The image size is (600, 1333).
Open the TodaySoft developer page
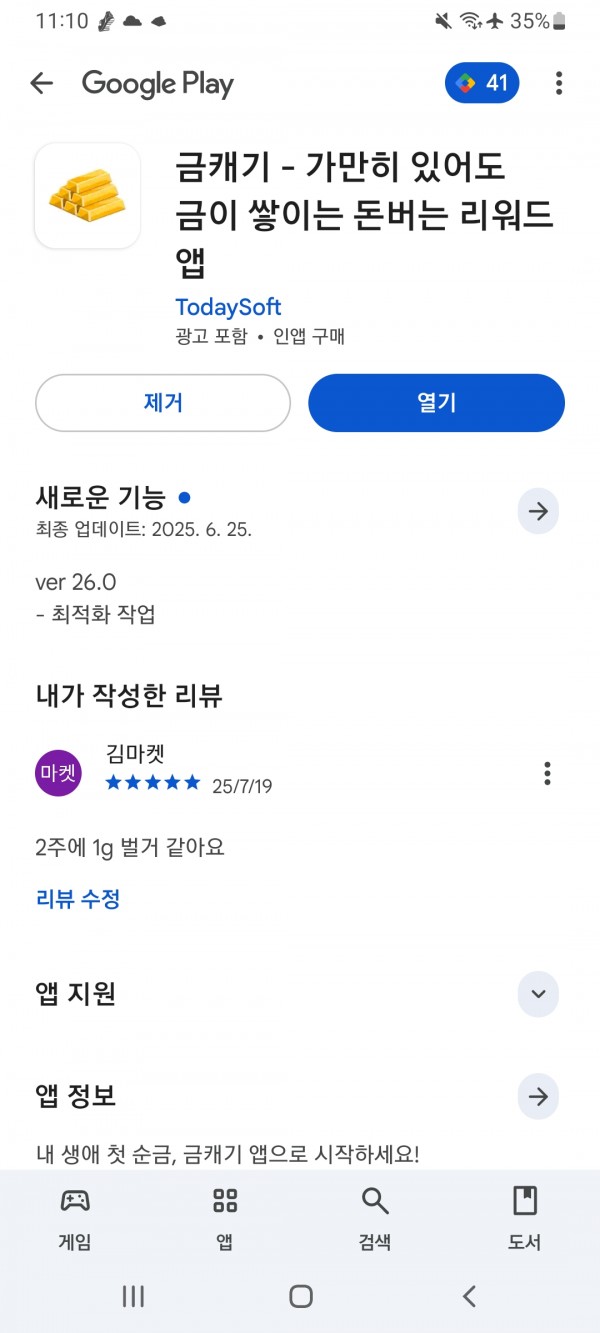pos(228,307)
